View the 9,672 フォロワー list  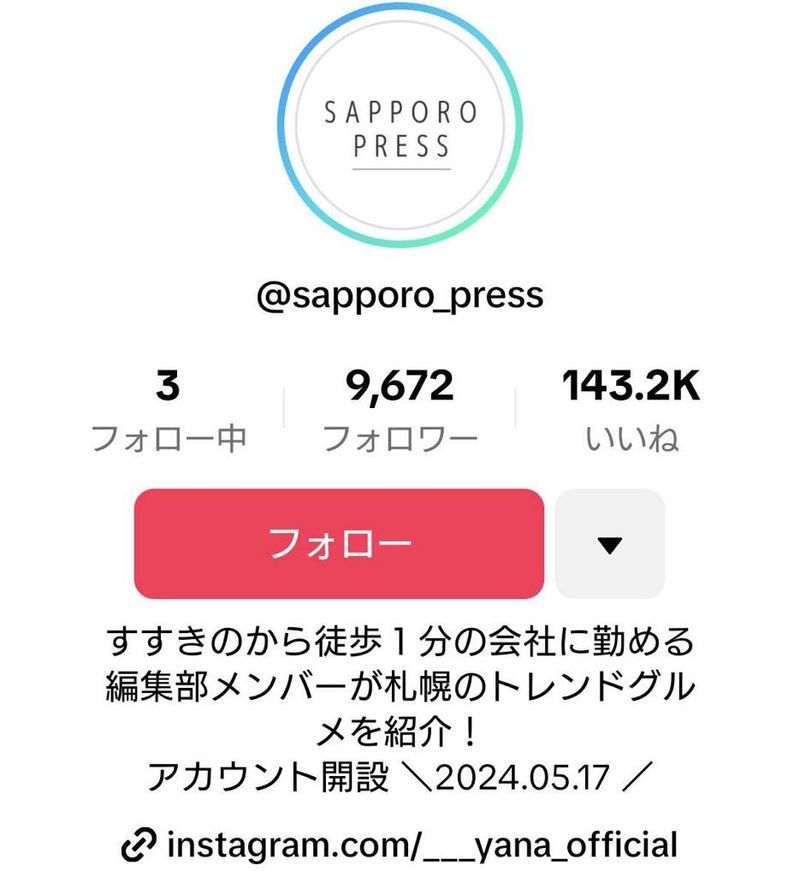400,409
